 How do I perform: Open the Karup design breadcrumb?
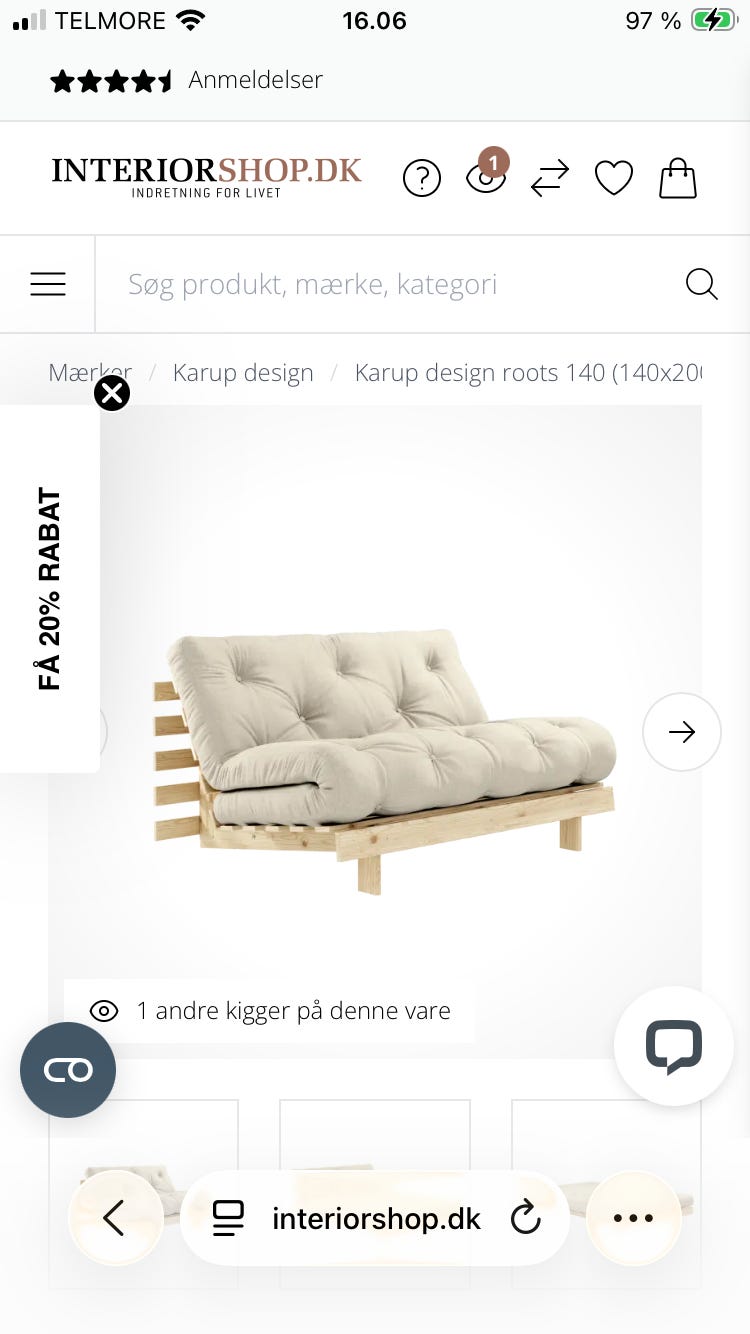coord(243,372)
